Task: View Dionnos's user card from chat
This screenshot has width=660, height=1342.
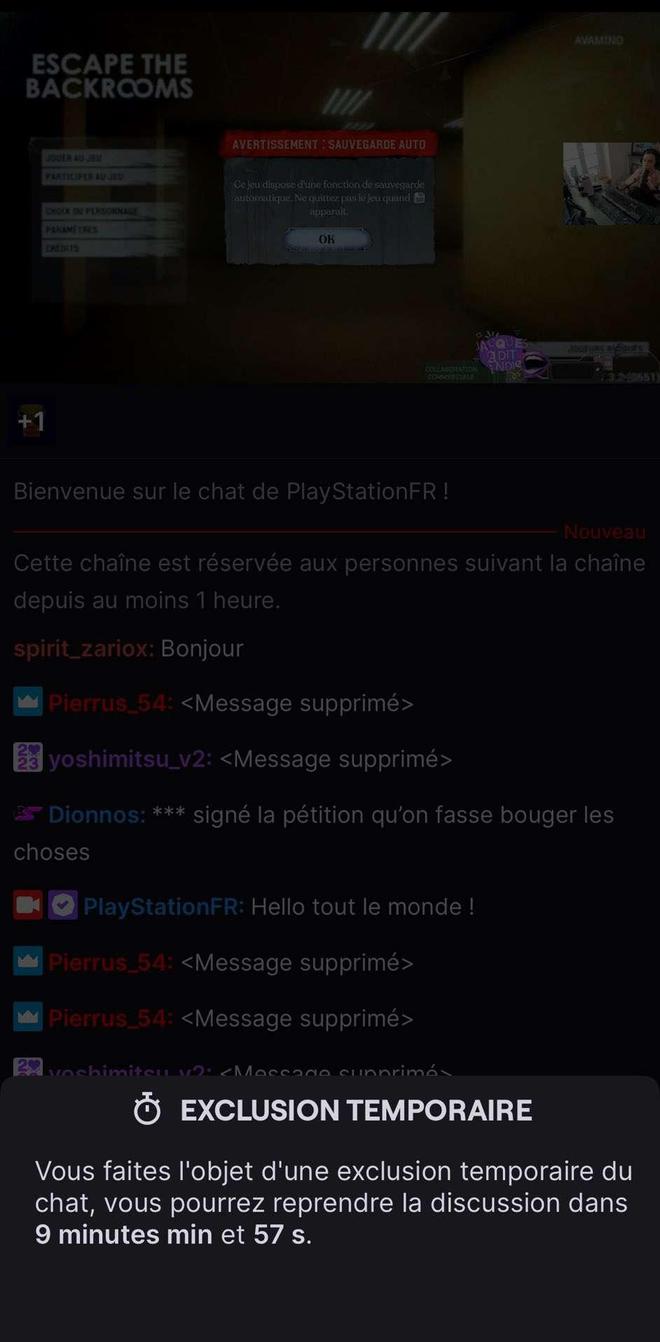Action: click(x=96, y=815)
